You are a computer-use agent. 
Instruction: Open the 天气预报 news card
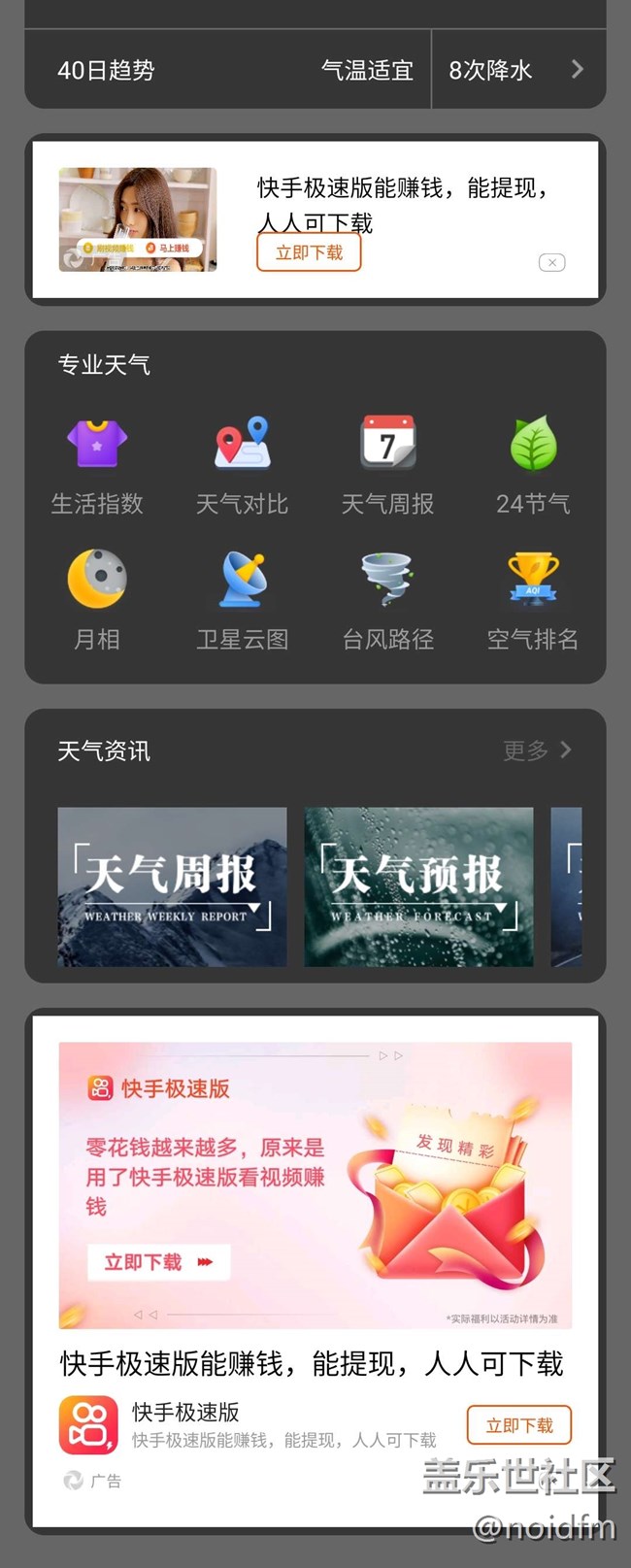point(418,886)
